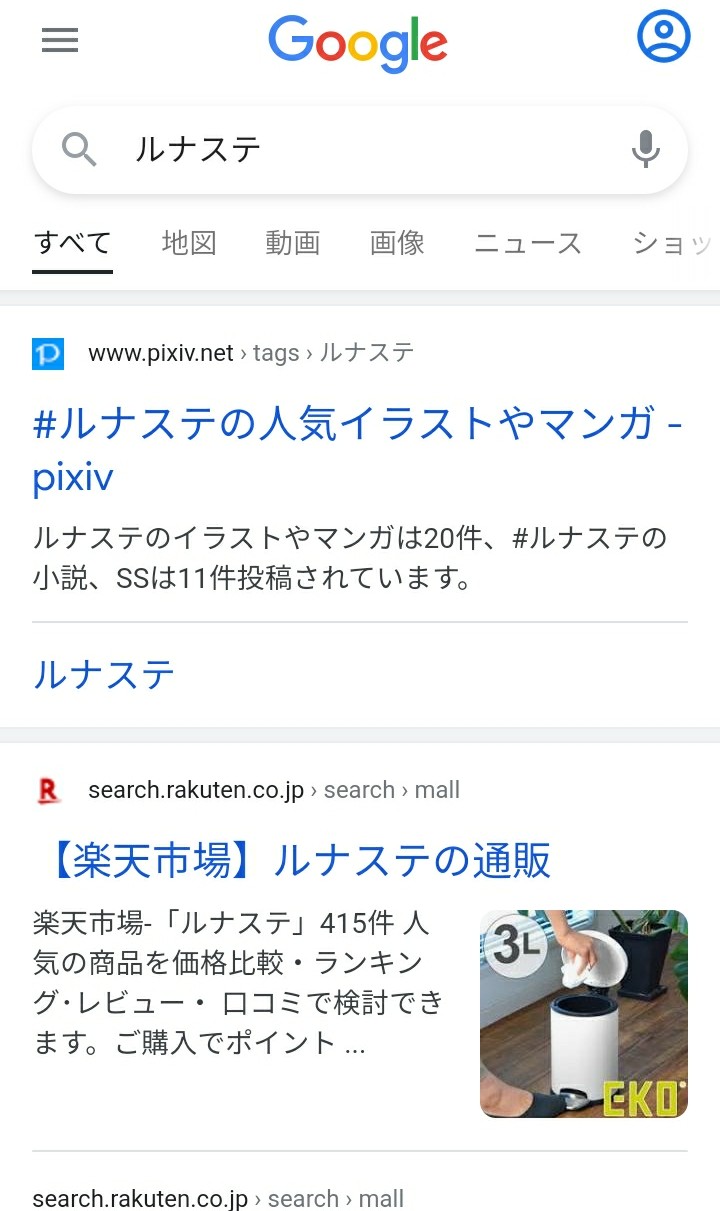Image resolution: width=720 pixels, height=1211 pixels.
Task: Go to Google home via the logo
Action: coord(357,42)
